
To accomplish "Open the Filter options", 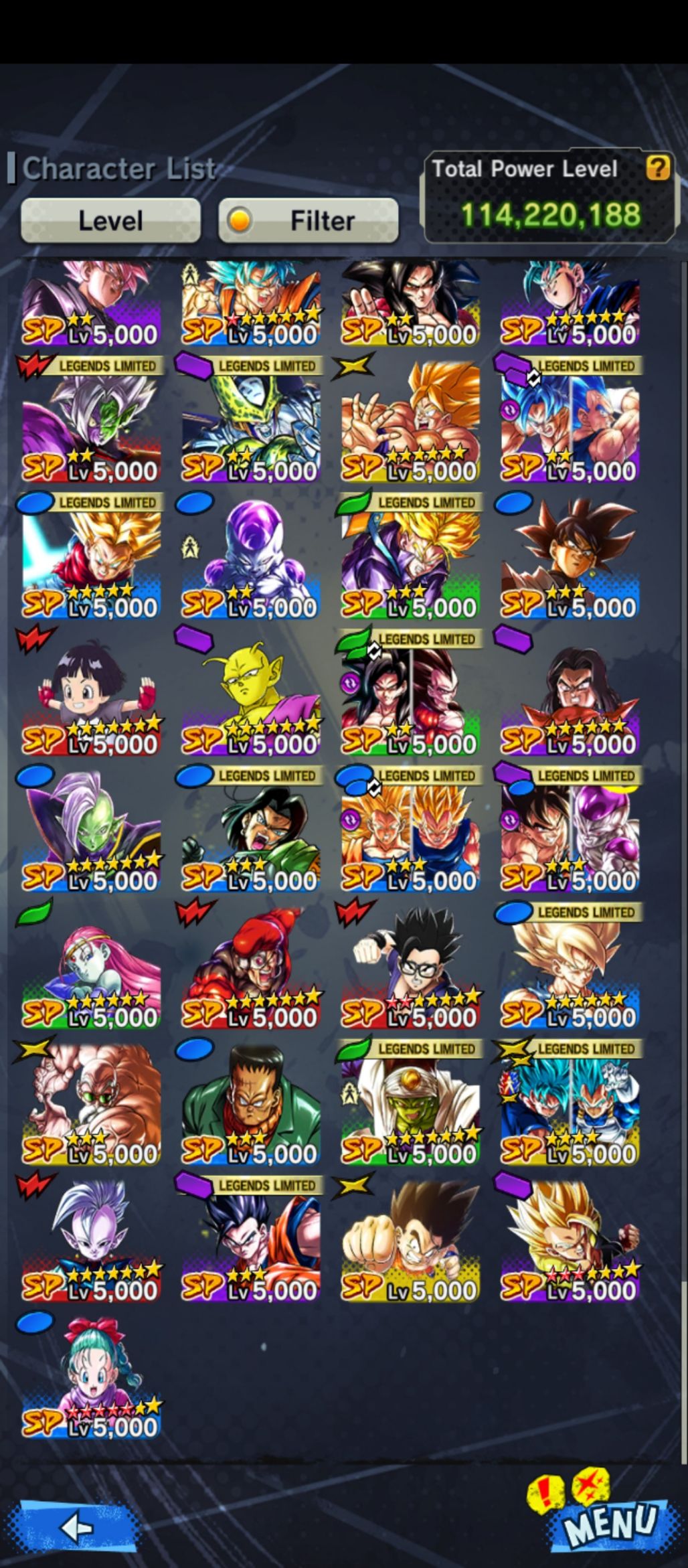I will pyautogui.click(x=309, y=220).
